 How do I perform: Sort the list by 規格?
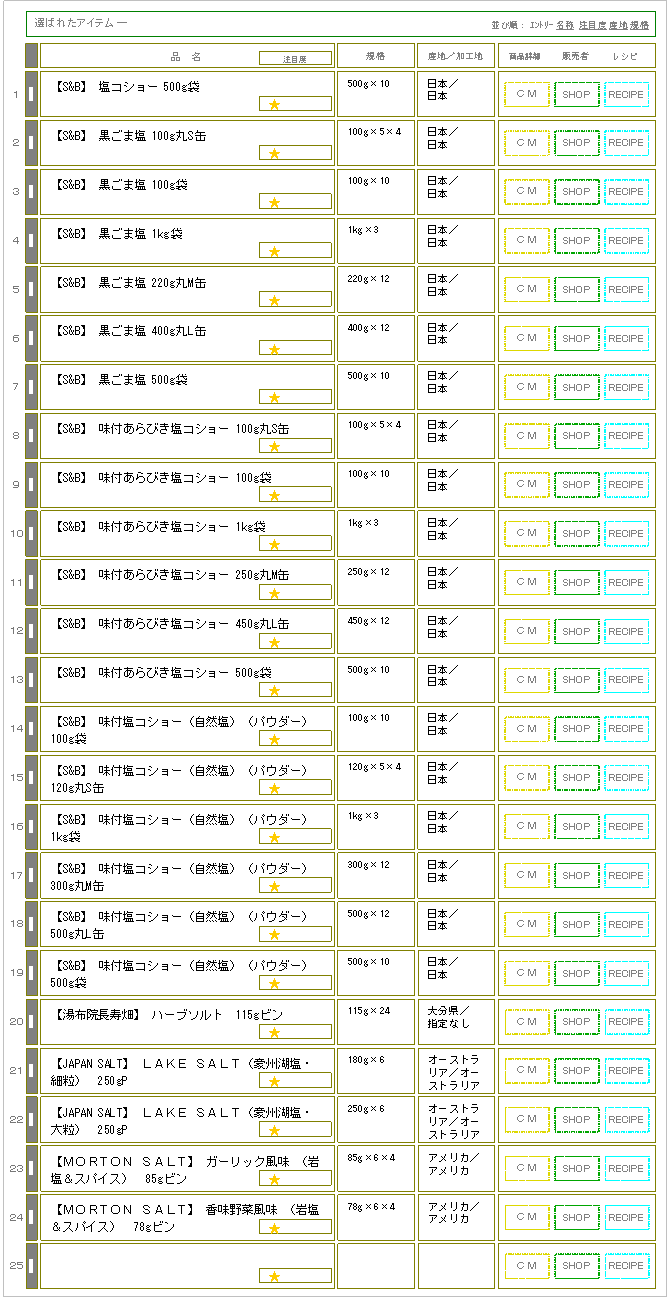640,24
